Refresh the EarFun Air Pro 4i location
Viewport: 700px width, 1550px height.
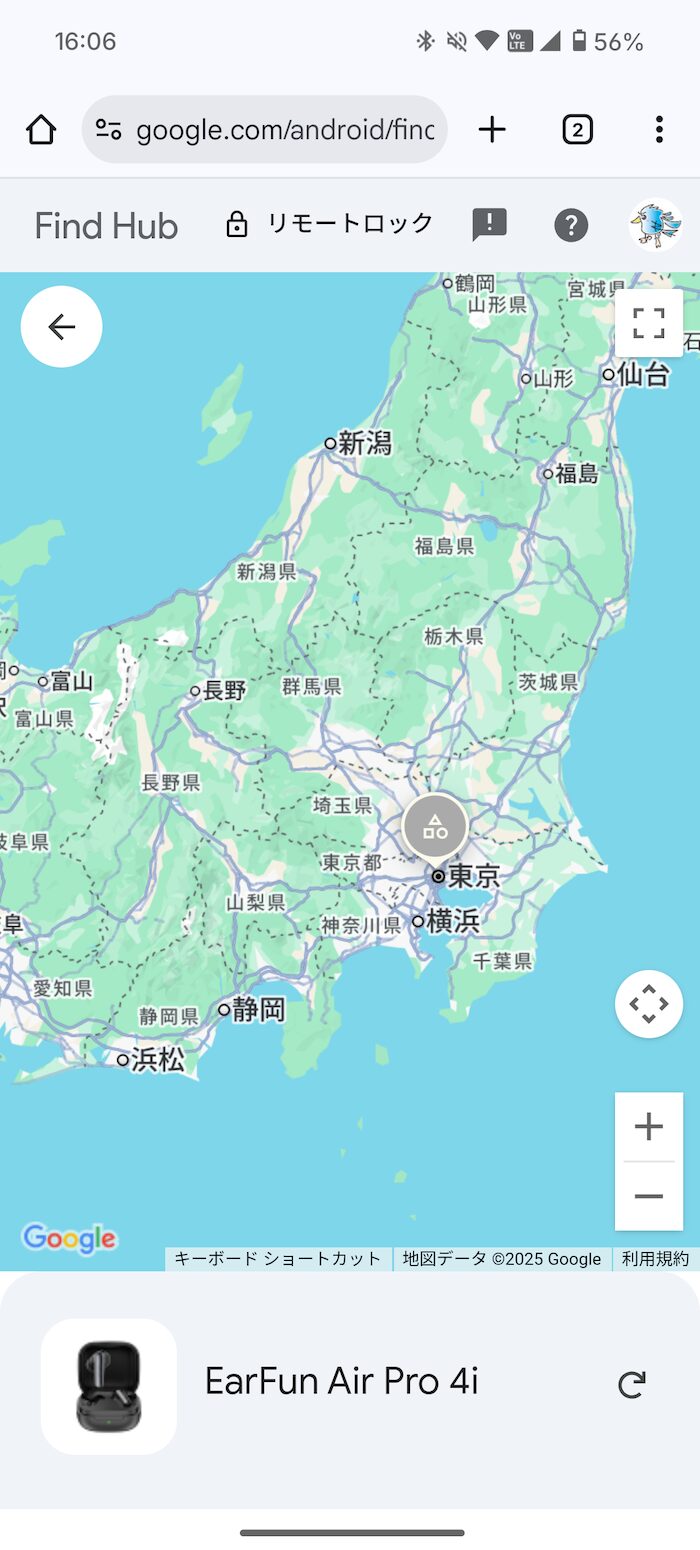632,1384
